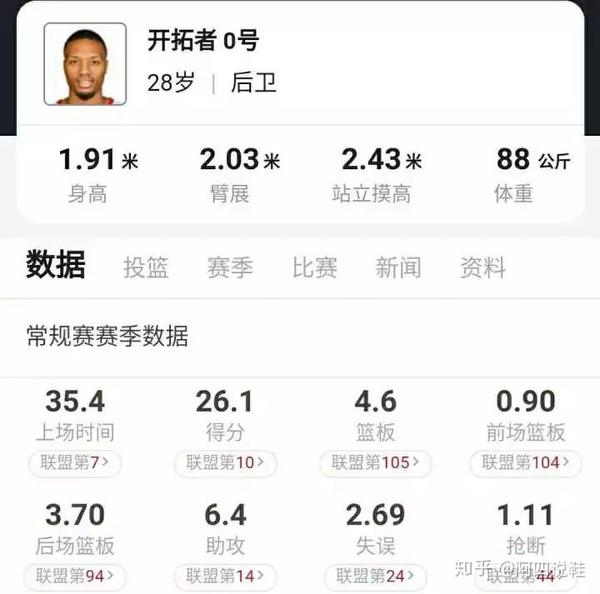
Task: Open the 资料 tab
Action: click(x=482, y=267)
